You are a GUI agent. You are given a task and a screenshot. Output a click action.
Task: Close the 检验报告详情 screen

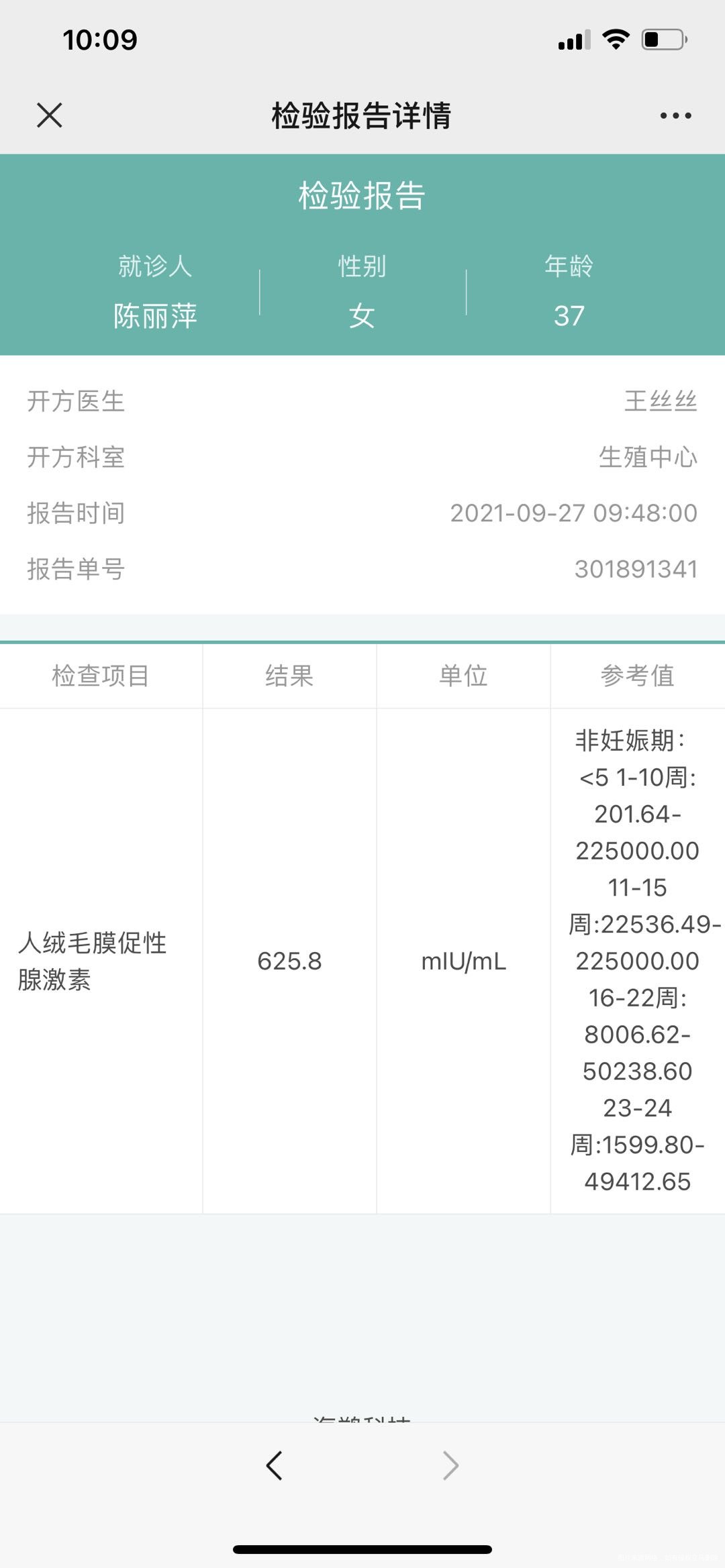coord(50,115)
